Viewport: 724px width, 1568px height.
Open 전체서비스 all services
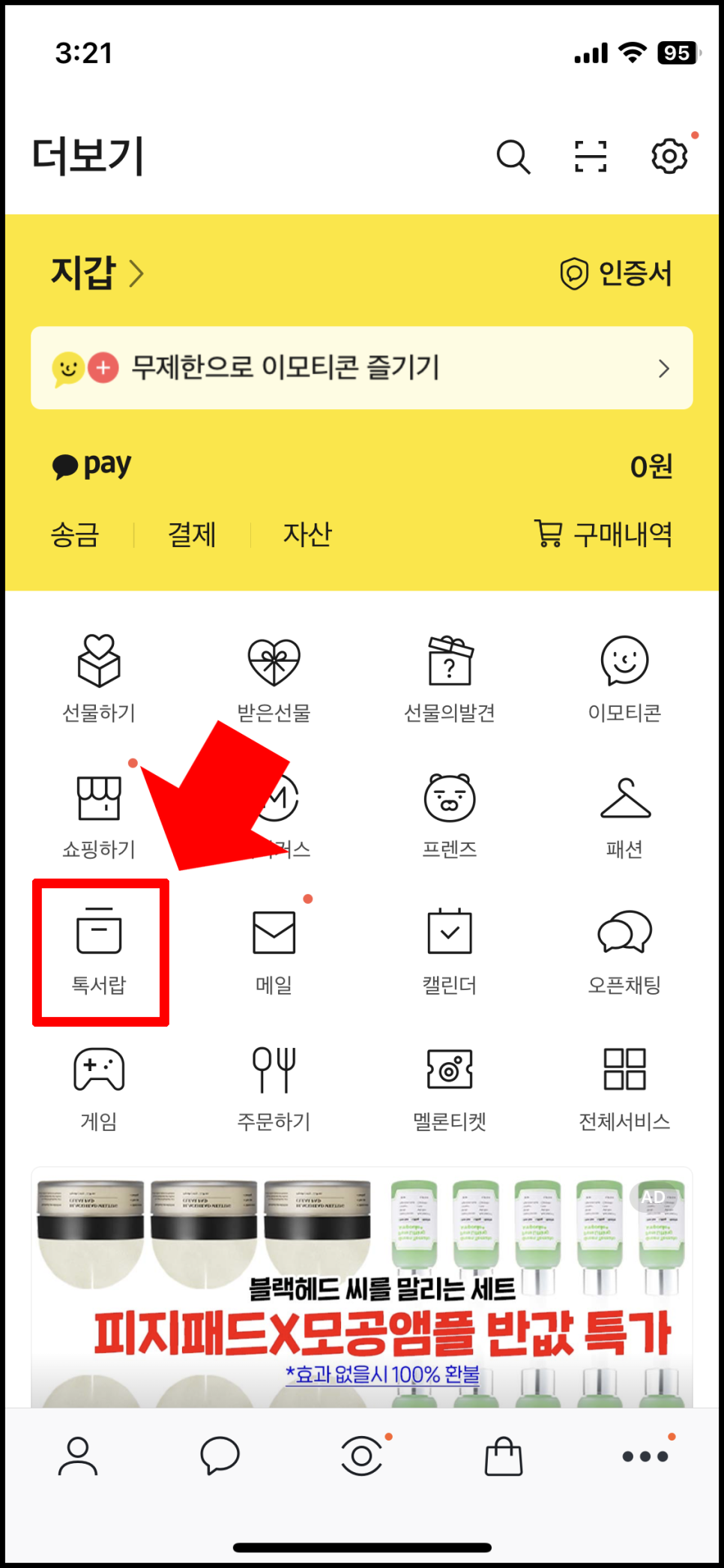(624, 1087)
